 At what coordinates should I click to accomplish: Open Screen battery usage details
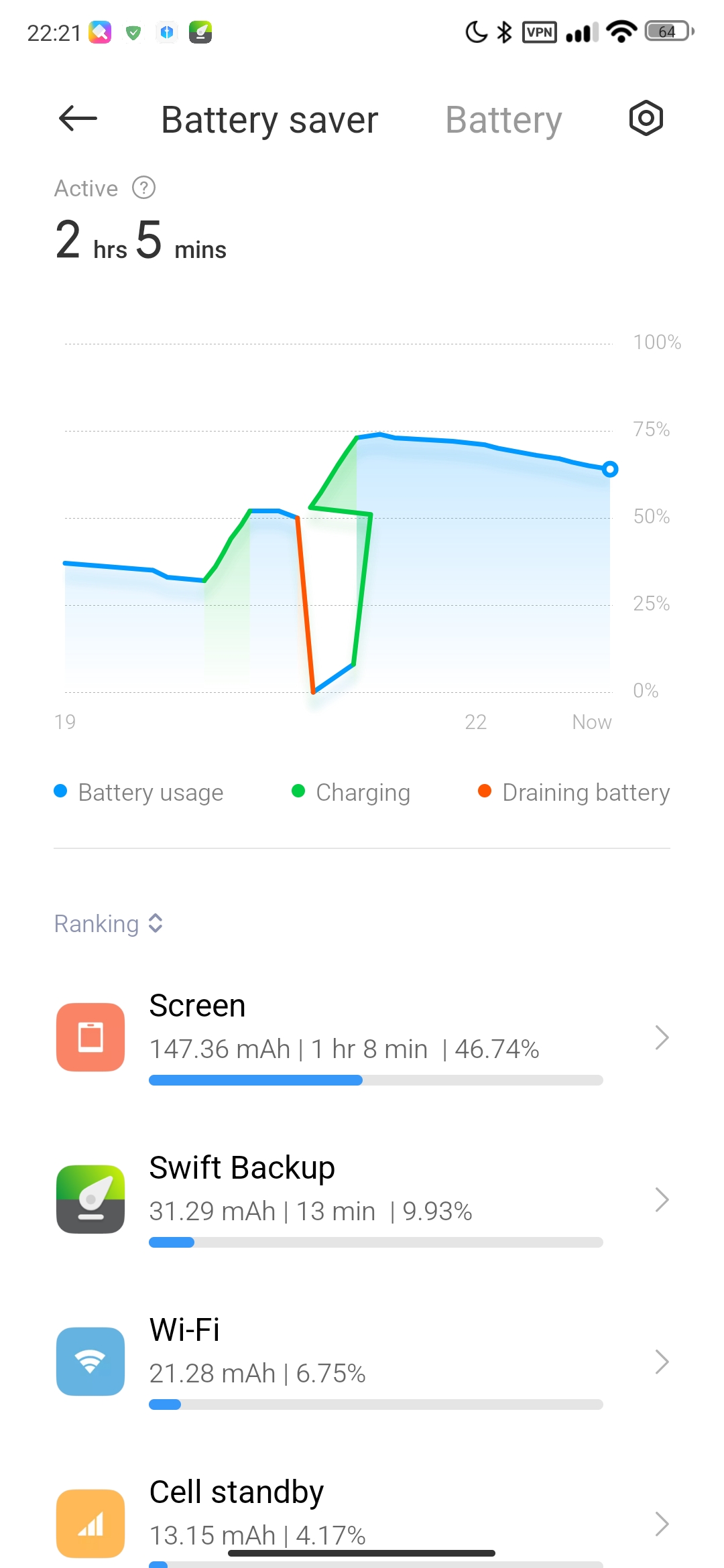[x=362, y=1037]
